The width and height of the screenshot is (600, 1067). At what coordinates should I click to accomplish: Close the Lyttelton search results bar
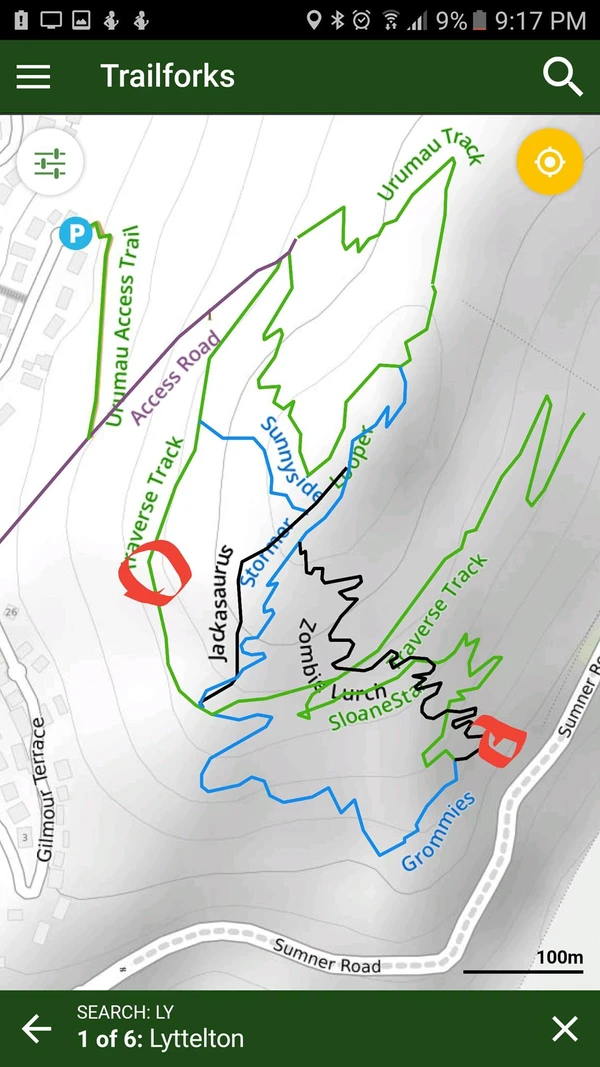point(565,1028)
